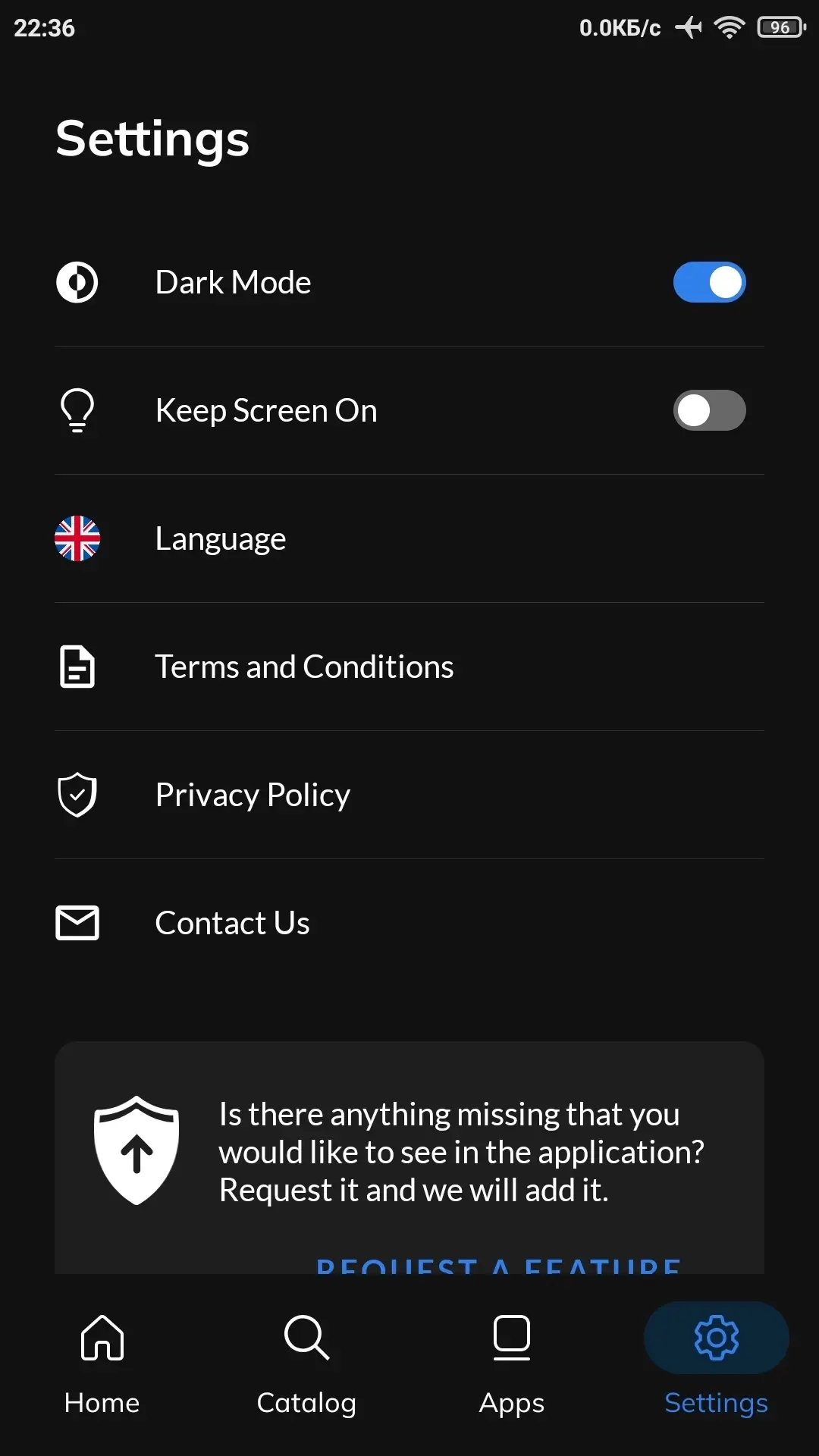The width and height of the screenshot is (819, 1456).
Task: Open the Contact Us row
Action: coord(409,923)
